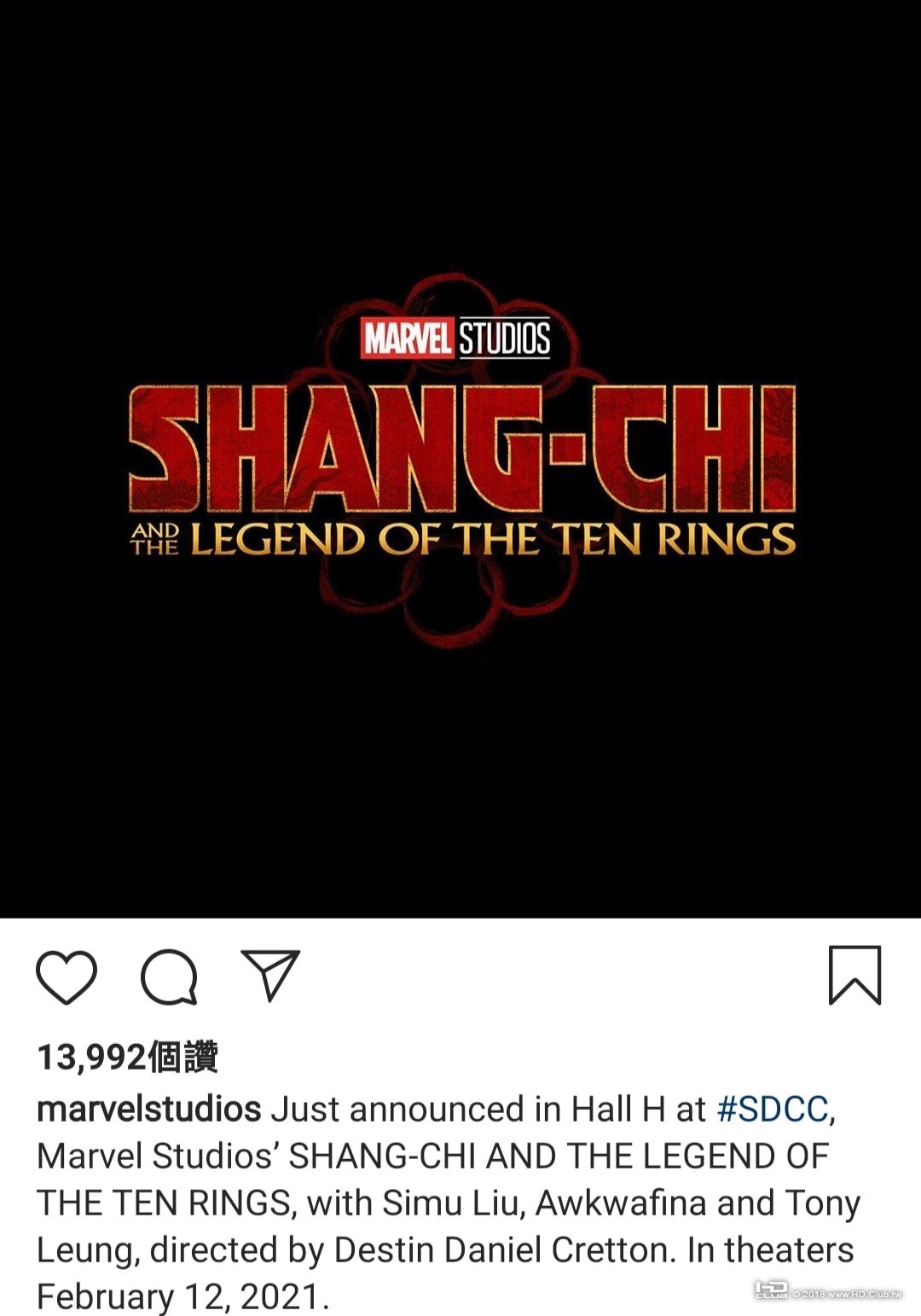Image resolution: width=921 pixels, height=1316 pixels.
Task: Bookmark the Marvel Studios post
Action: coord(854,975)
